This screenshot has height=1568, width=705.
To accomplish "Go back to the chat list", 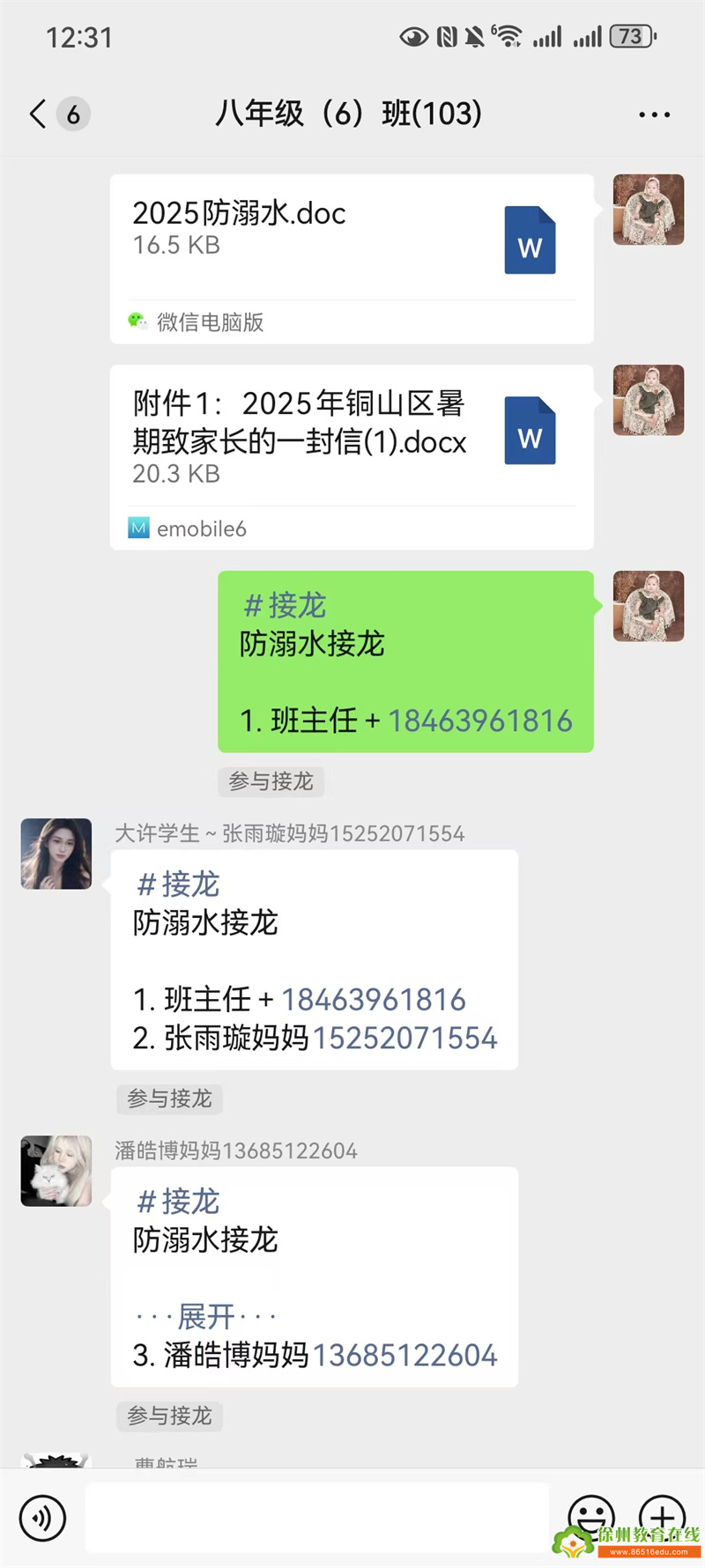I will click(39, 115).
